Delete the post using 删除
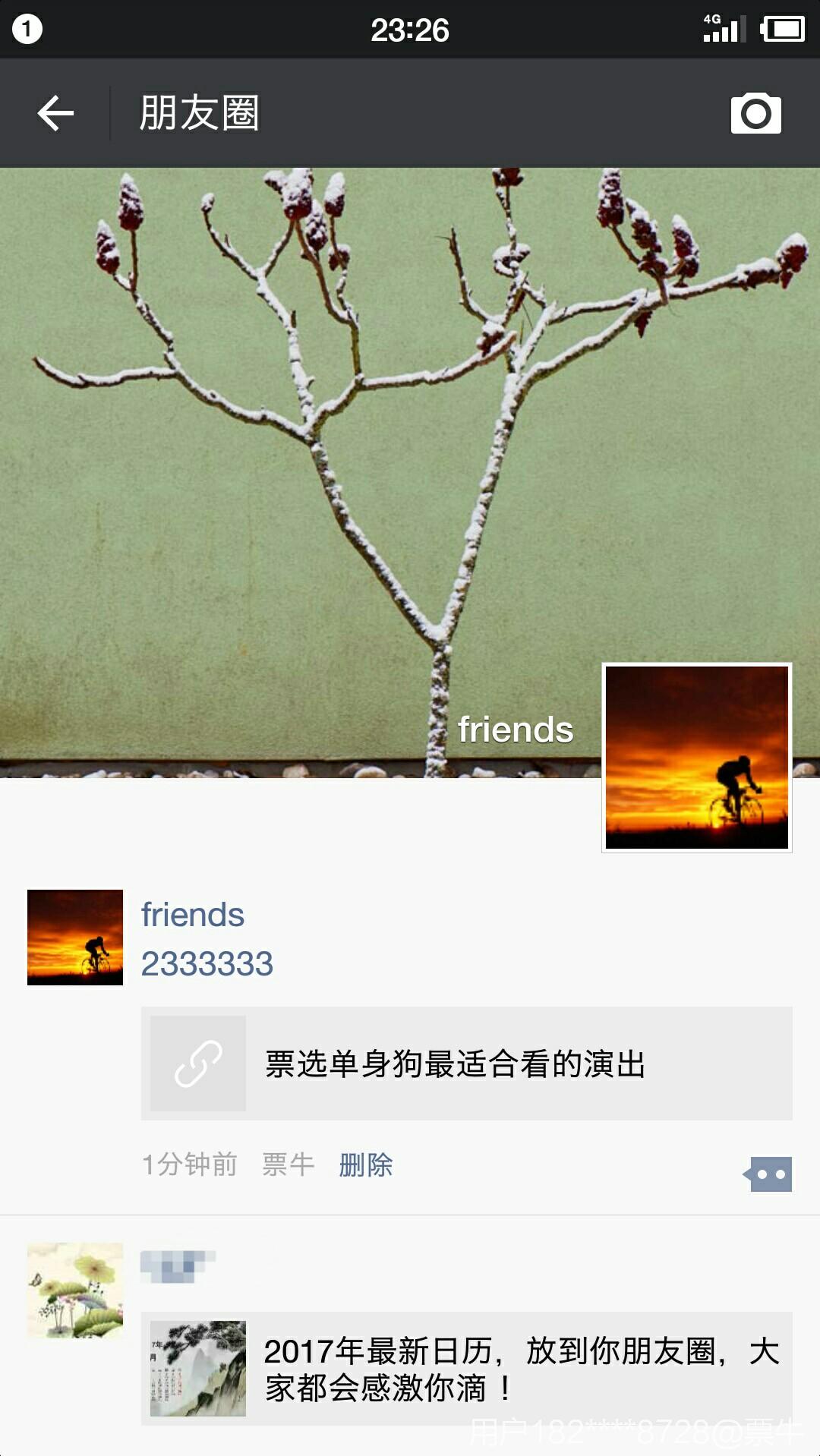820x1456 pixels. [366, 1164]
